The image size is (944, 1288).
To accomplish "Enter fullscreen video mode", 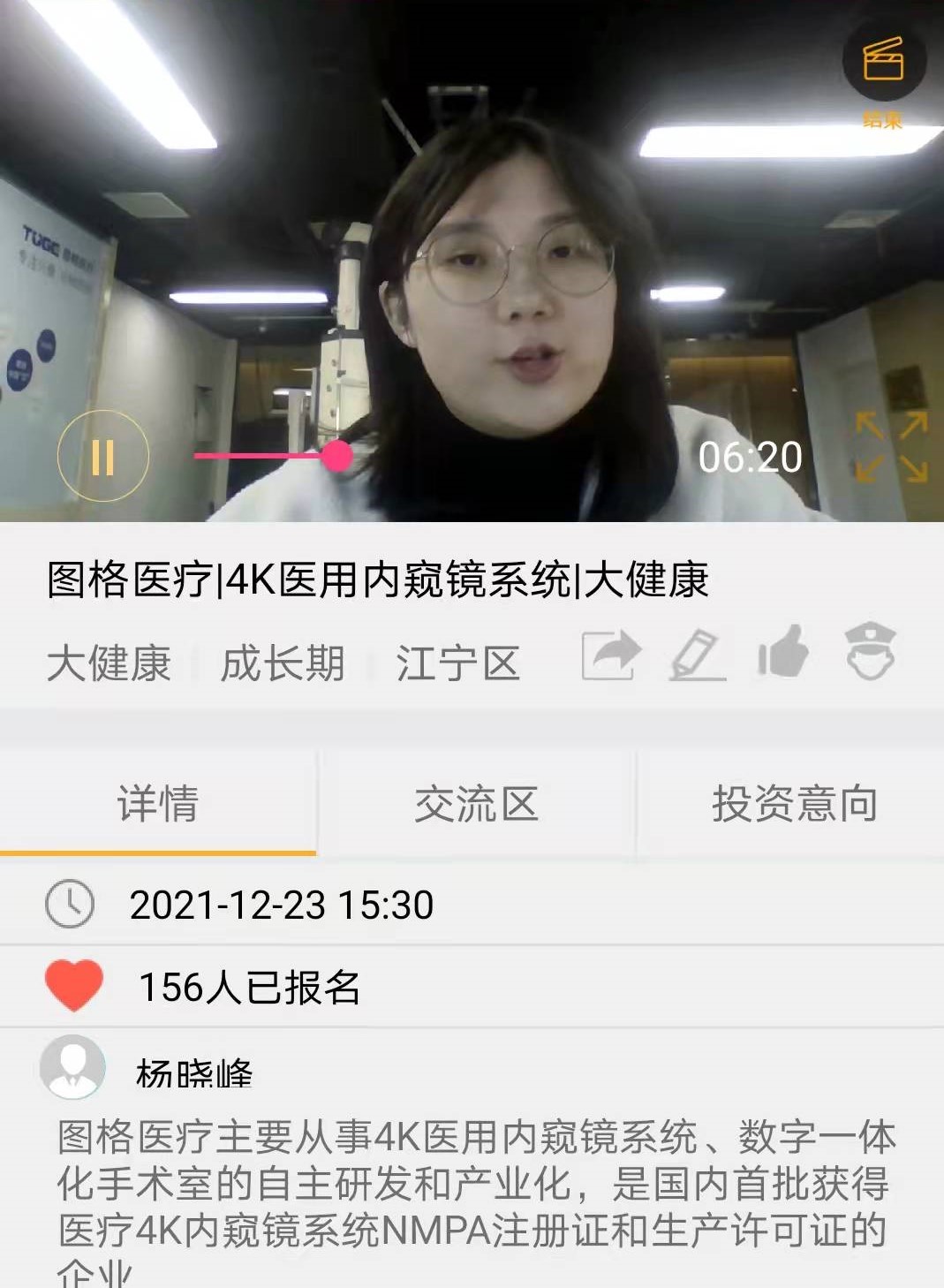I will pyautogui.click(x=892, y=447).
